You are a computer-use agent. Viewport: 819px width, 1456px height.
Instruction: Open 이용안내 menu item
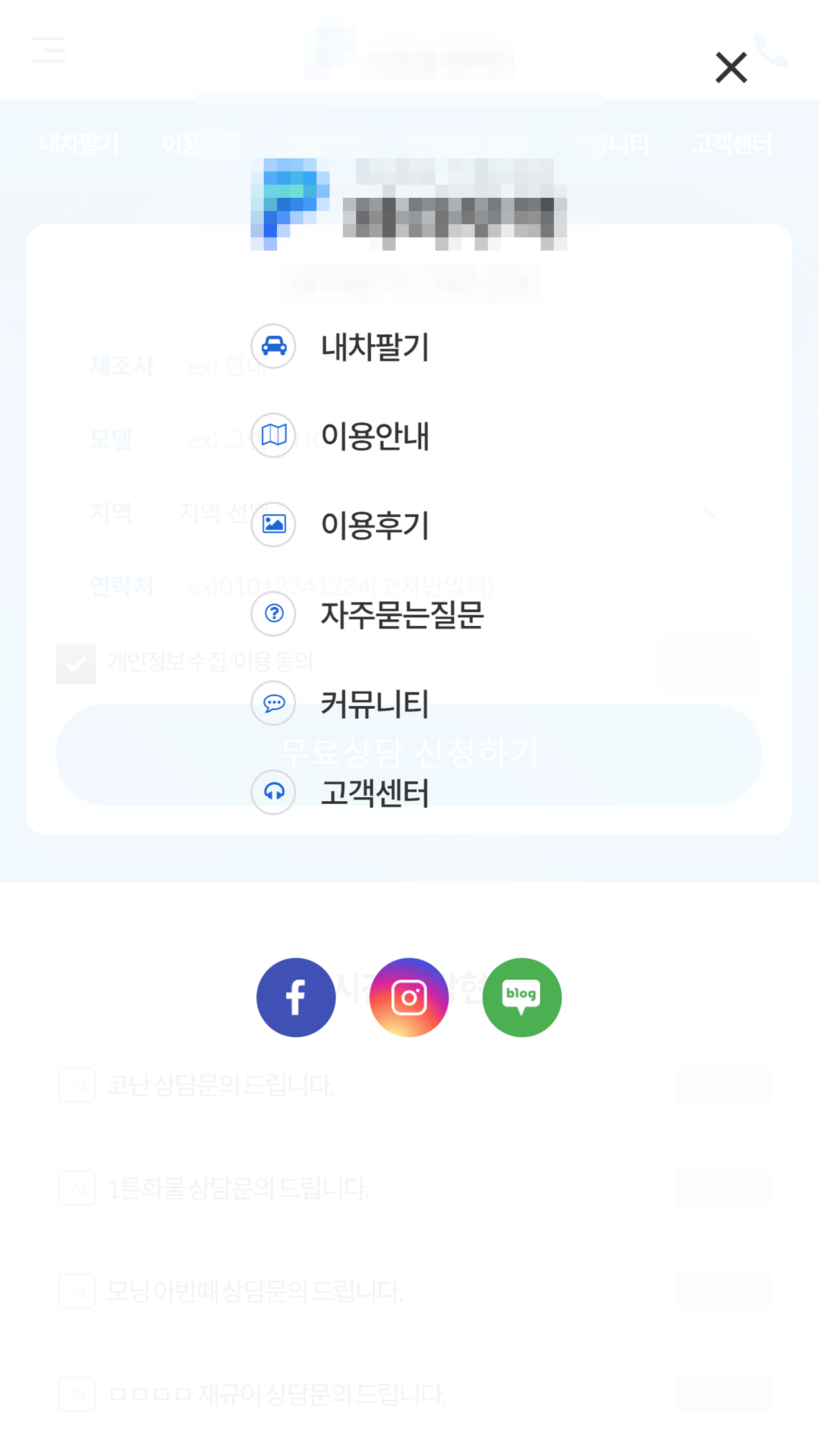point(341,436)
